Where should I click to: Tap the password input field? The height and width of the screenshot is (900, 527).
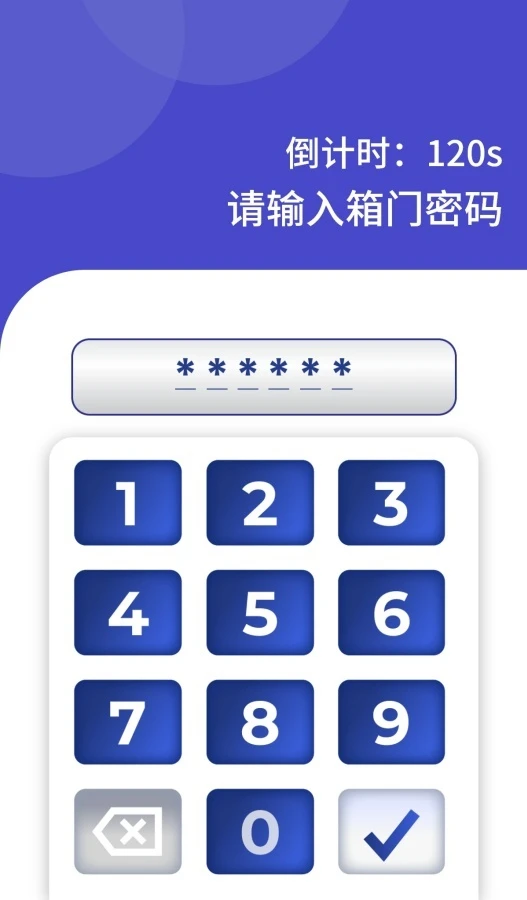point(264,377)
